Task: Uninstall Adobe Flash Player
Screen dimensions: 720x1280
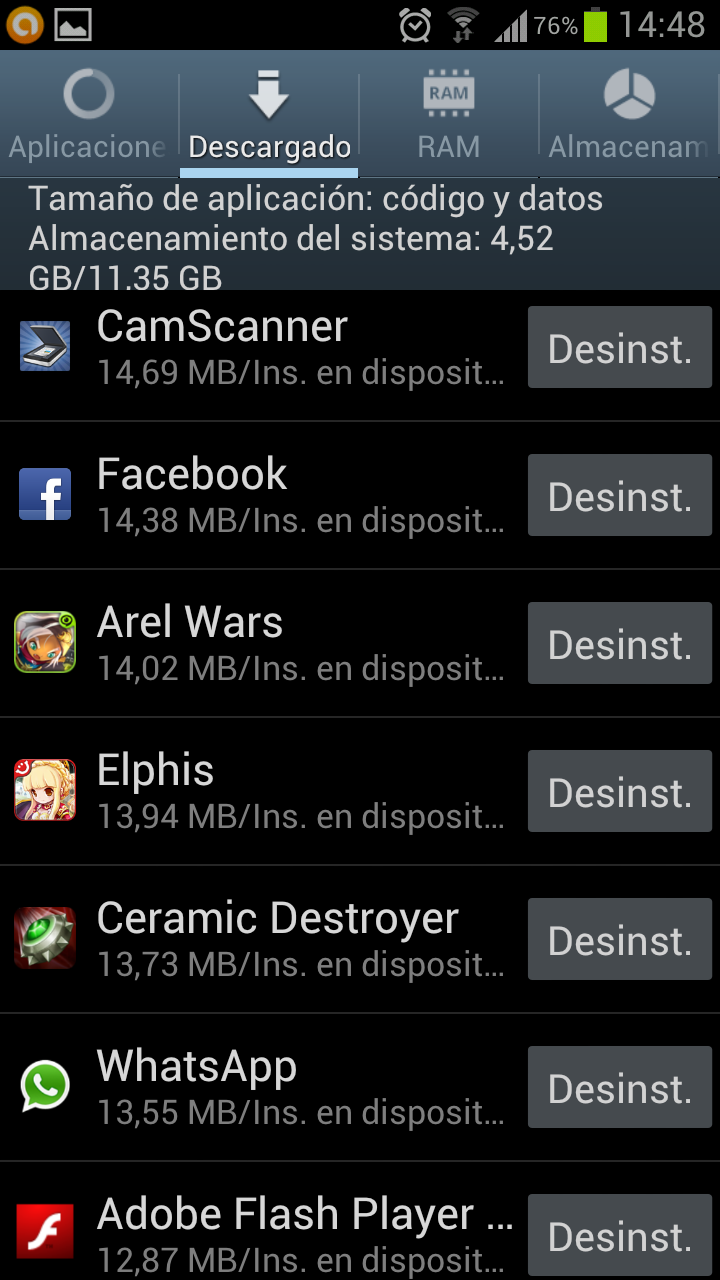Action: pyautogui.click(x=620, y=1235)
